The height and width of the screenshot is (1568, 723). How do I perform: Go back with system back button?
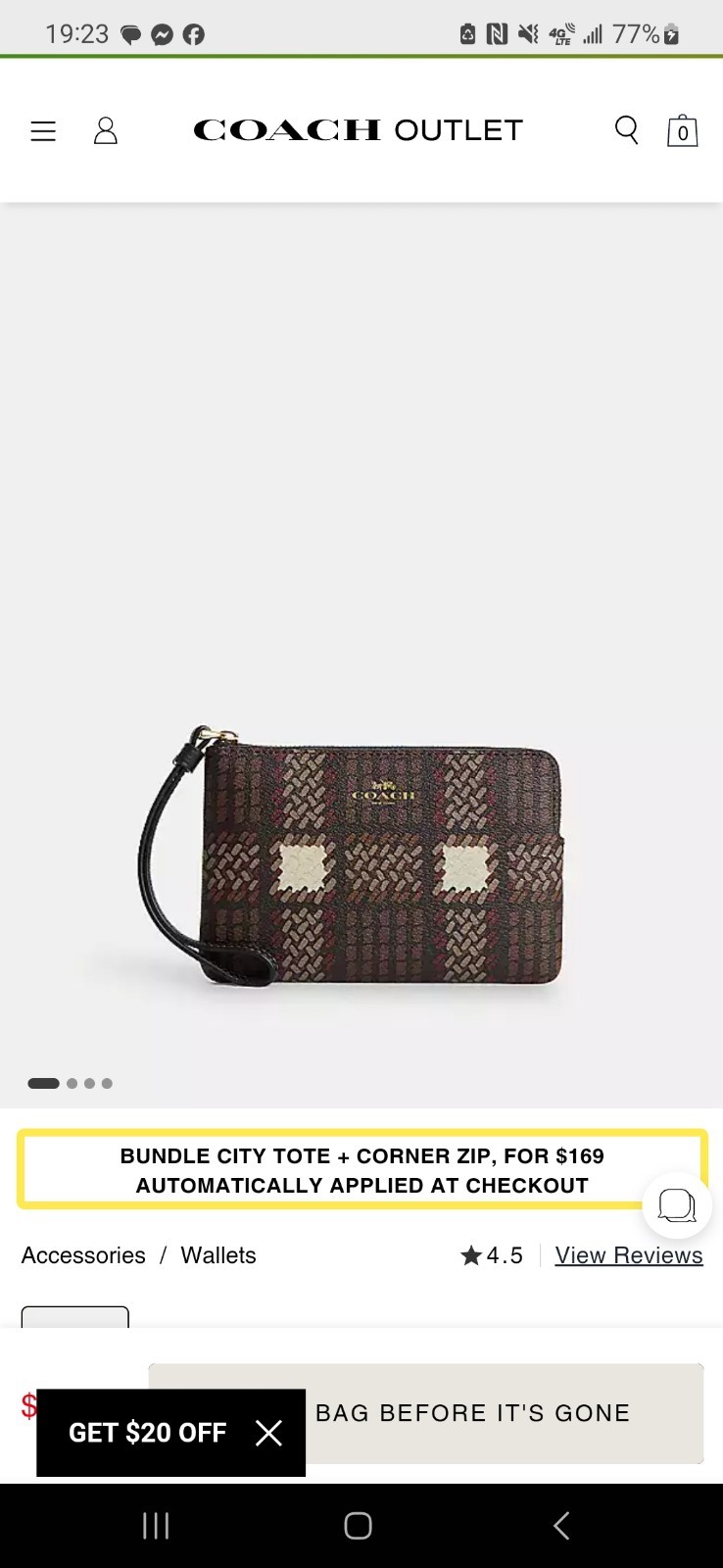pos(561,1525)
